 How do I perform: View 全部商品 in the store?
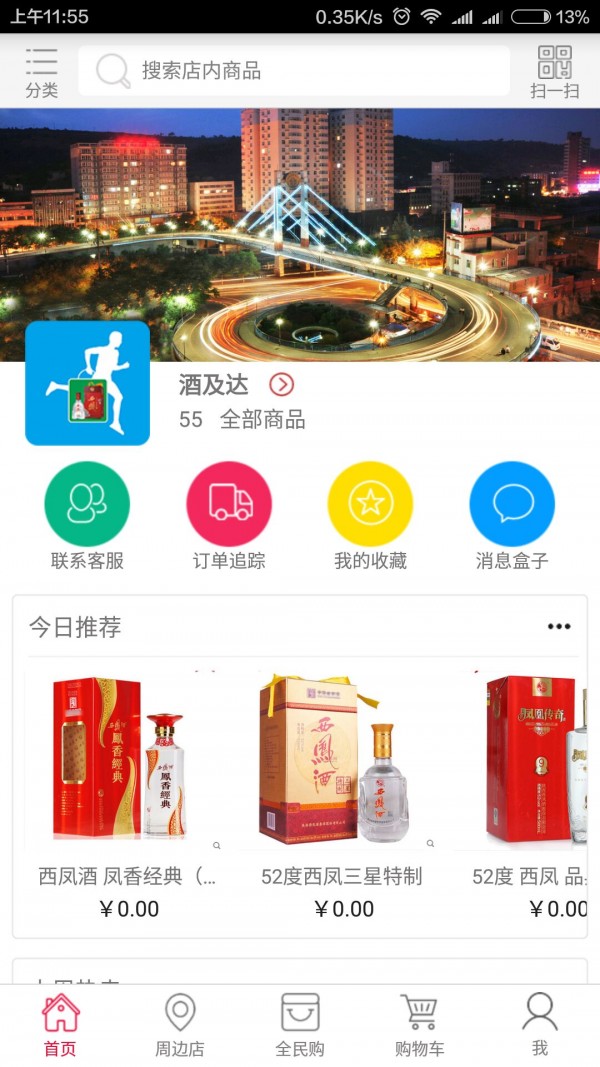pos(262,420)
